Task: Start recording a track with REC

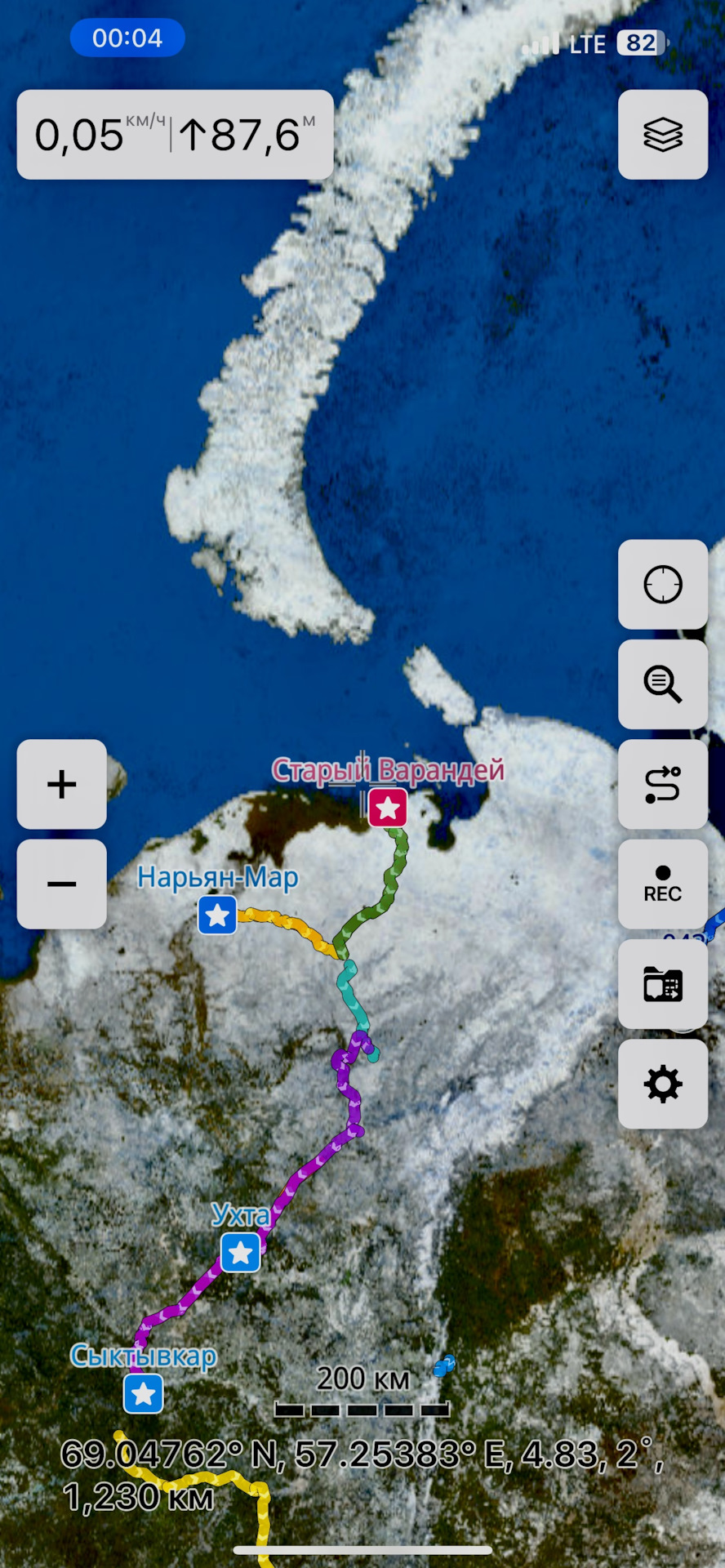Action: pyautogui.click(x=662, y=884)
